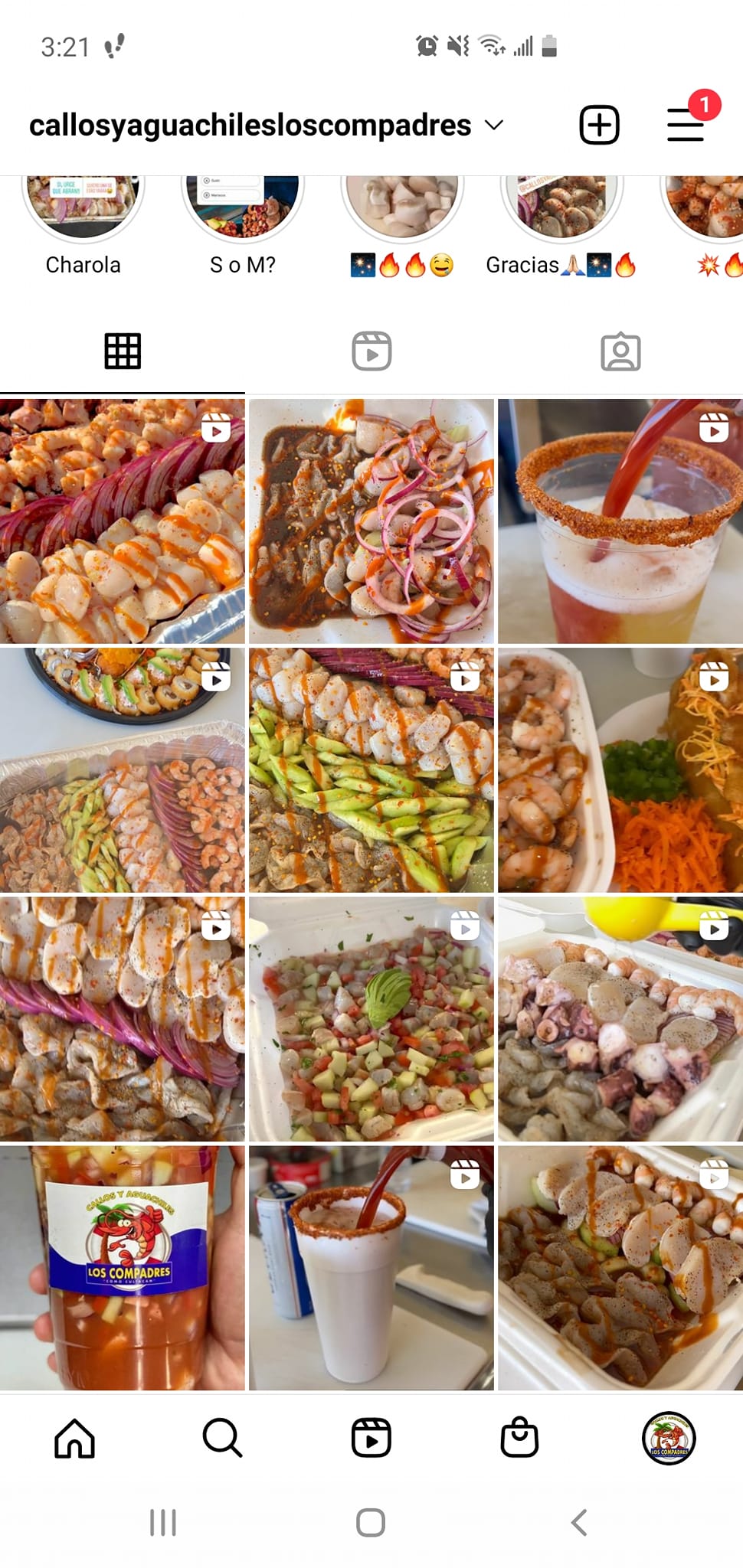Tap the system back button

click(579, 1522)
